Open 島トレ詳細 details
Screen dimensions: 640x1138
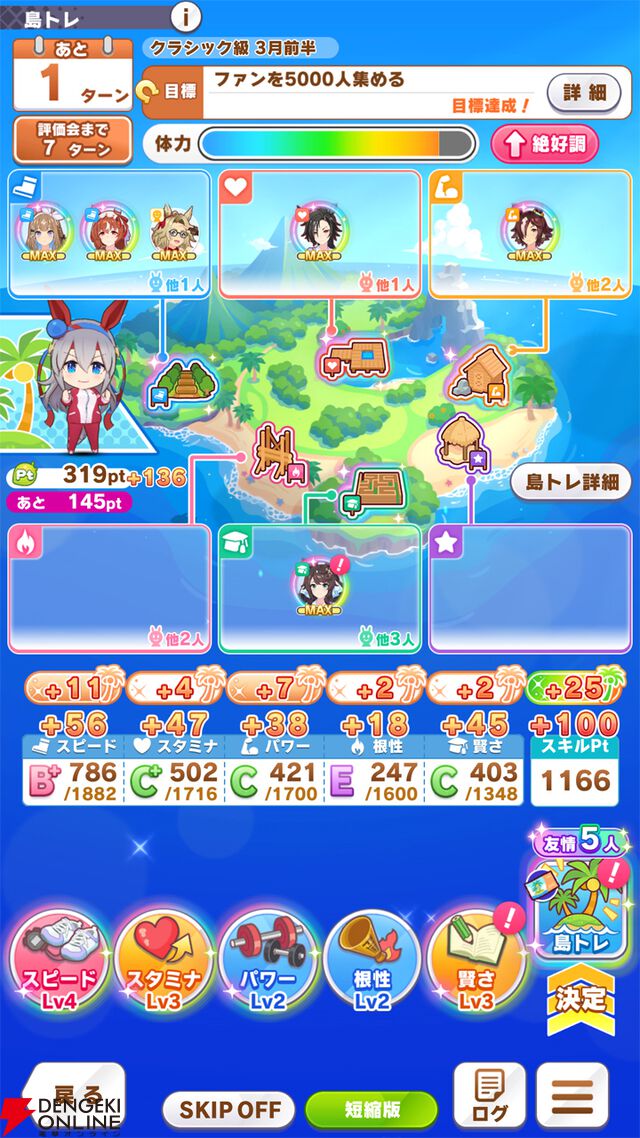[x=572, y=483]
